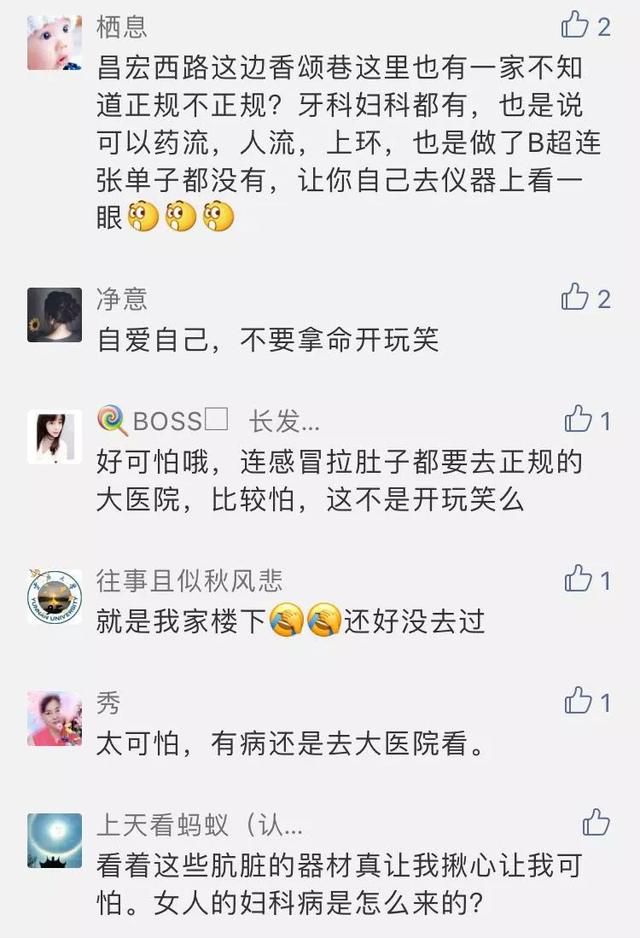Open 栖息's profile avatar
The width and height of the screenshot is (640, 938).
click(x=54, y=43)
